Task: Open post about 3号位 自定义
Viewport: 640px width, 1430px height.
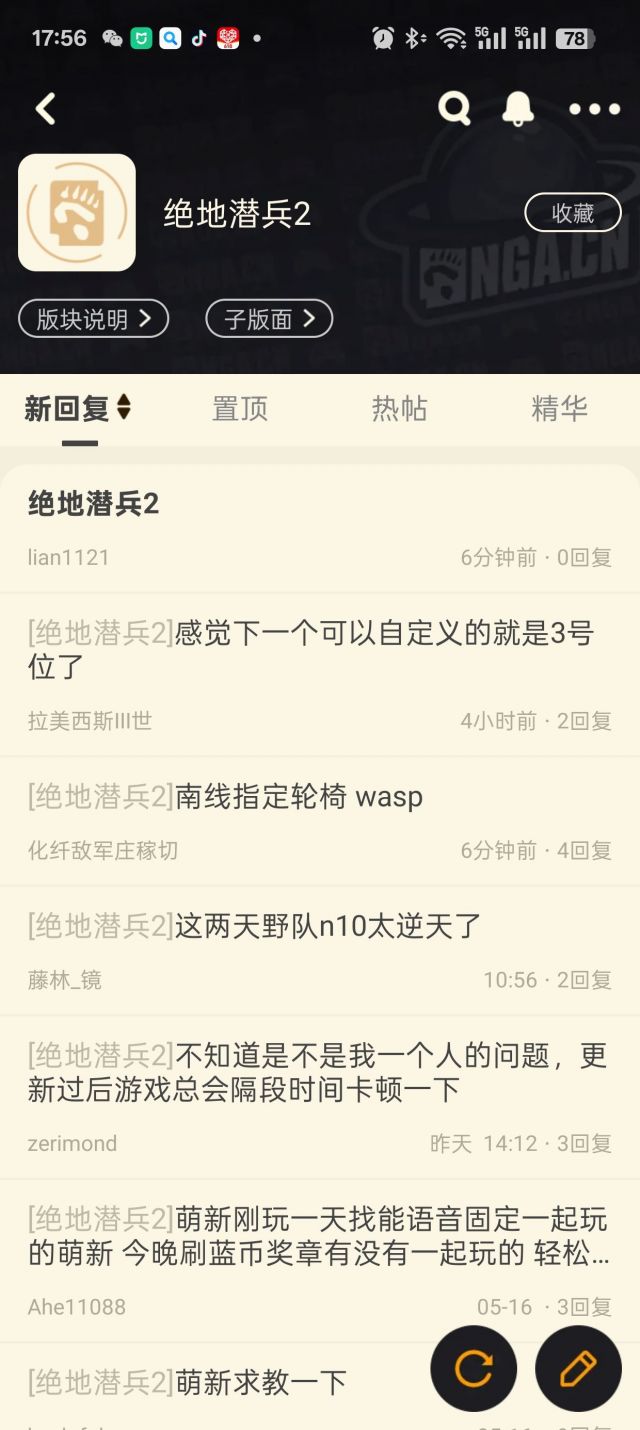Action: (310, 650)
